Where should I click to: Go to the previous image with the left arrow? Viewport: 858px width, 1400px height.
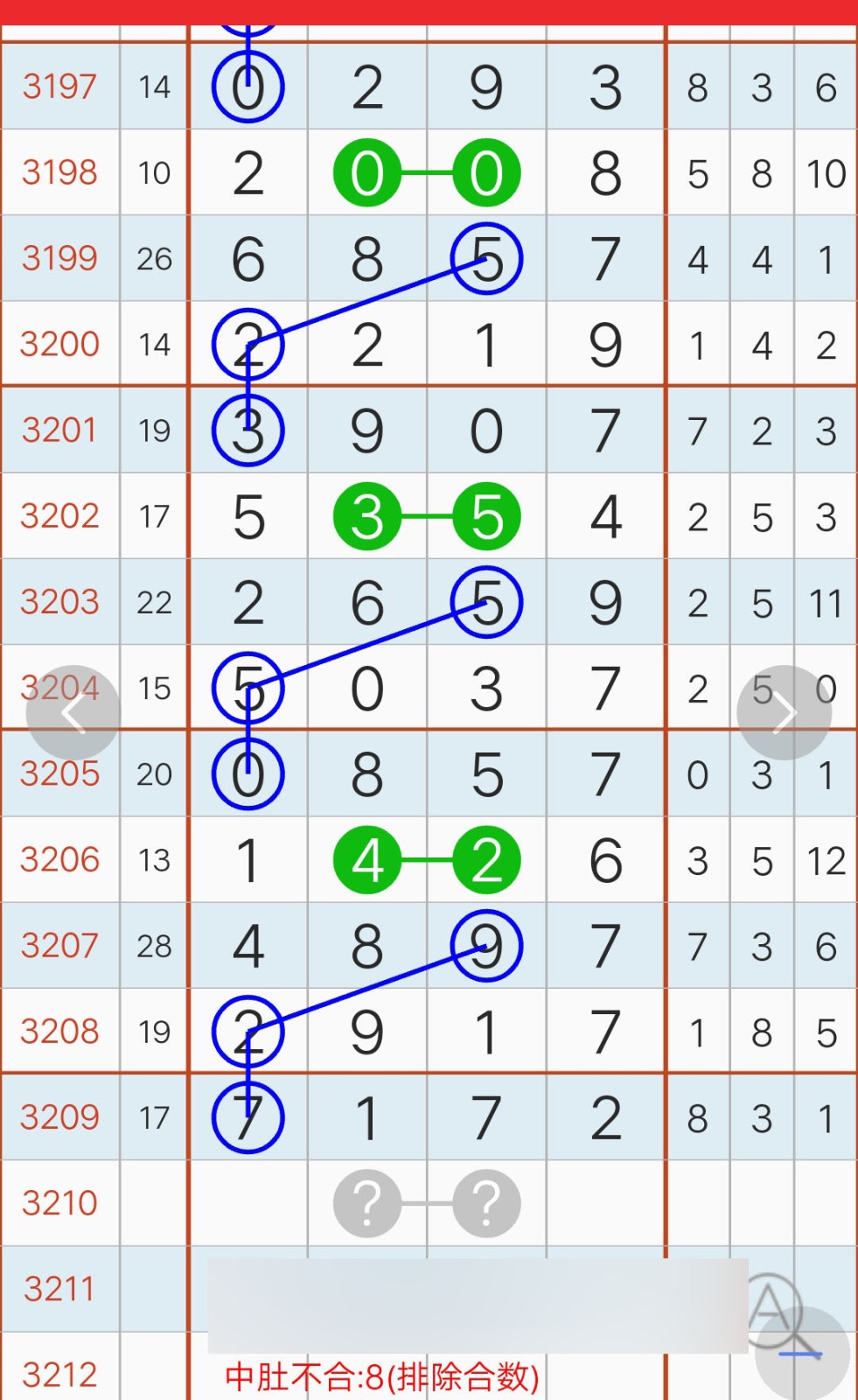pos(73,713)
